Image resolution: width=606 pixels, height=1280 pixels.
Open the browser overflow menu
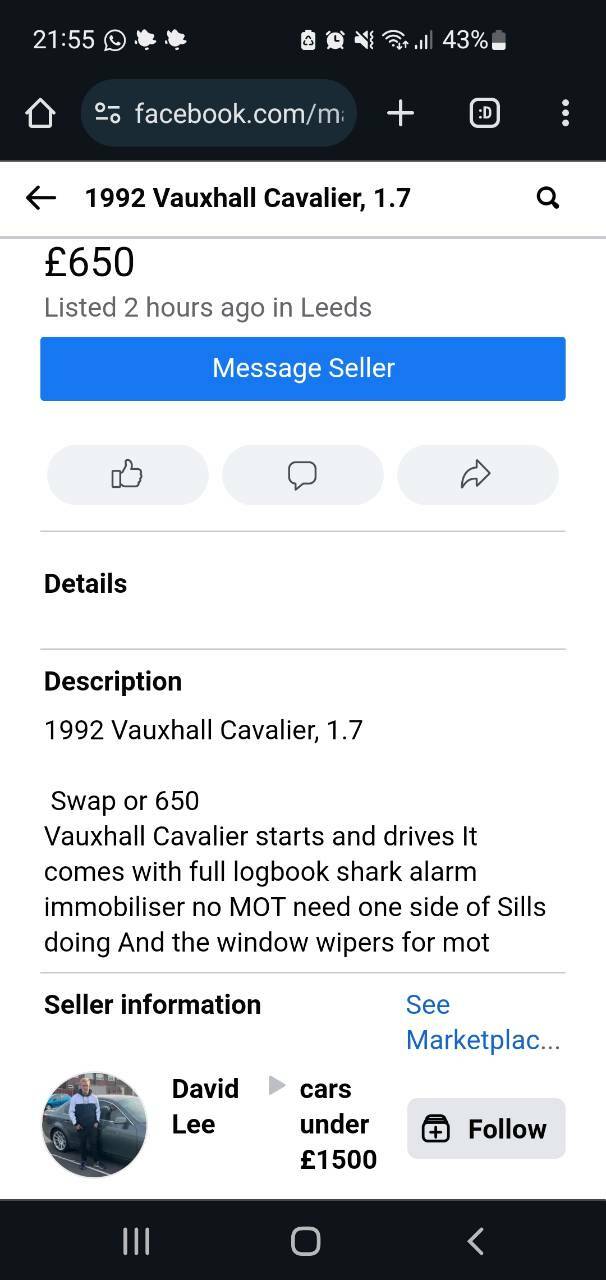pyautogui.click(x=565, y=113)
